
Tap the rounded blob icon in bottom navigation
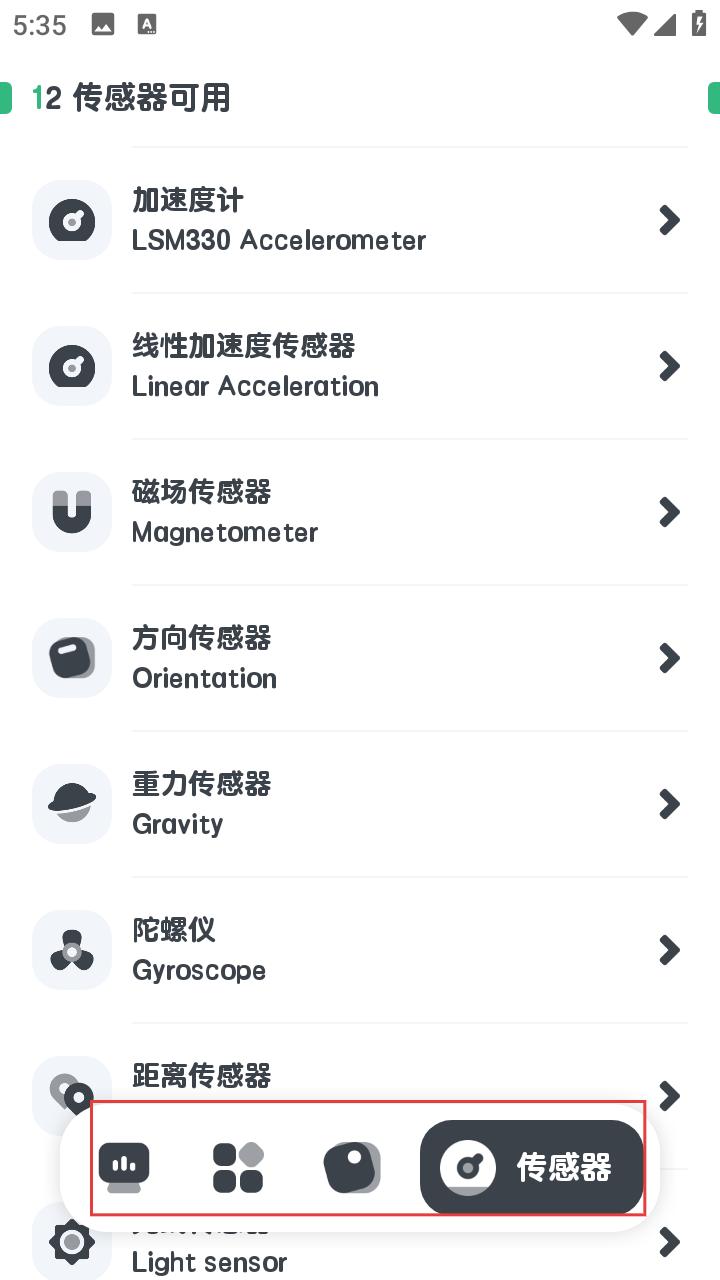[x=352, y=1167]
